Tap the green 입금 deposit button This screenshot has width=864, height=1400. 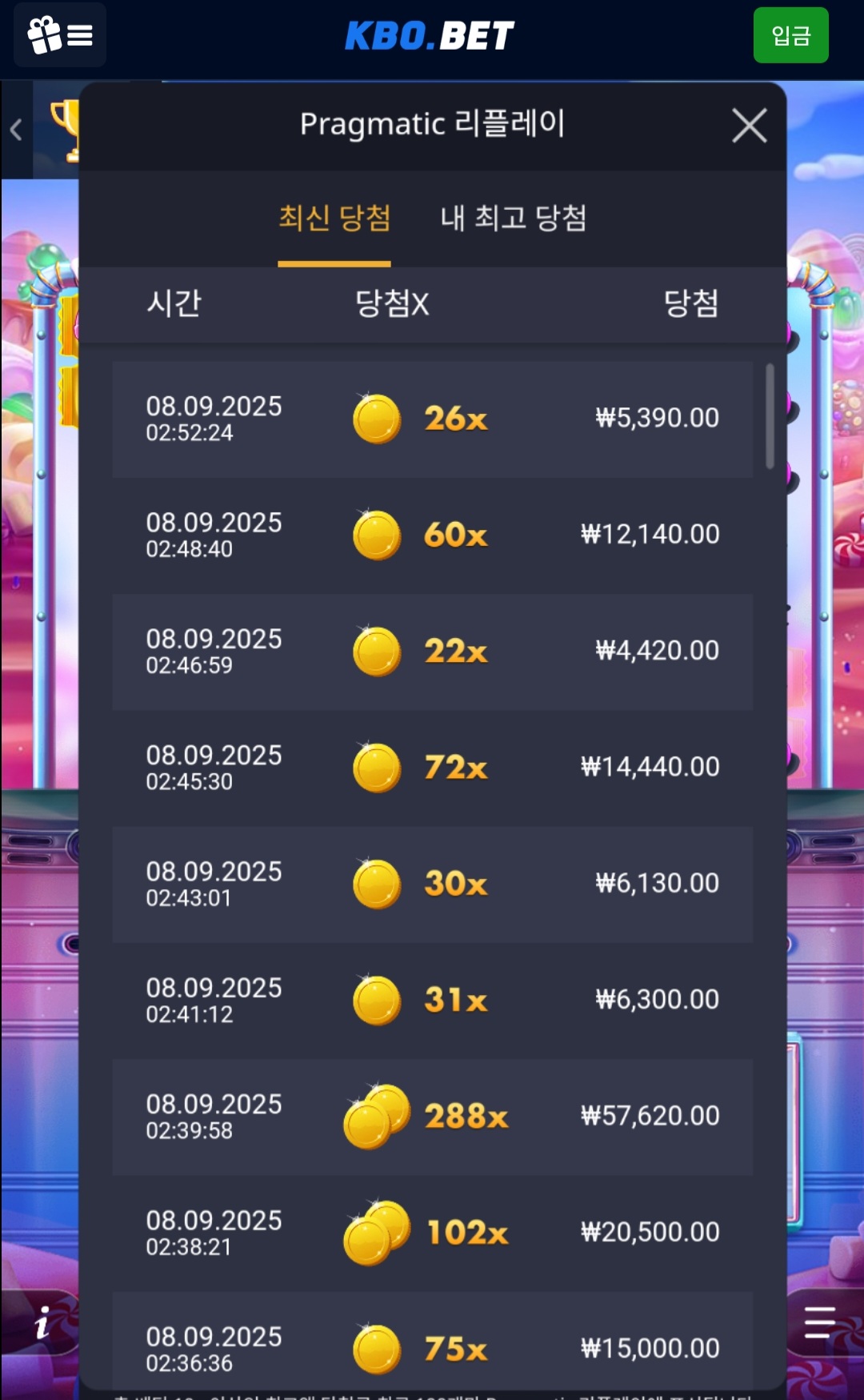(790, 35)
